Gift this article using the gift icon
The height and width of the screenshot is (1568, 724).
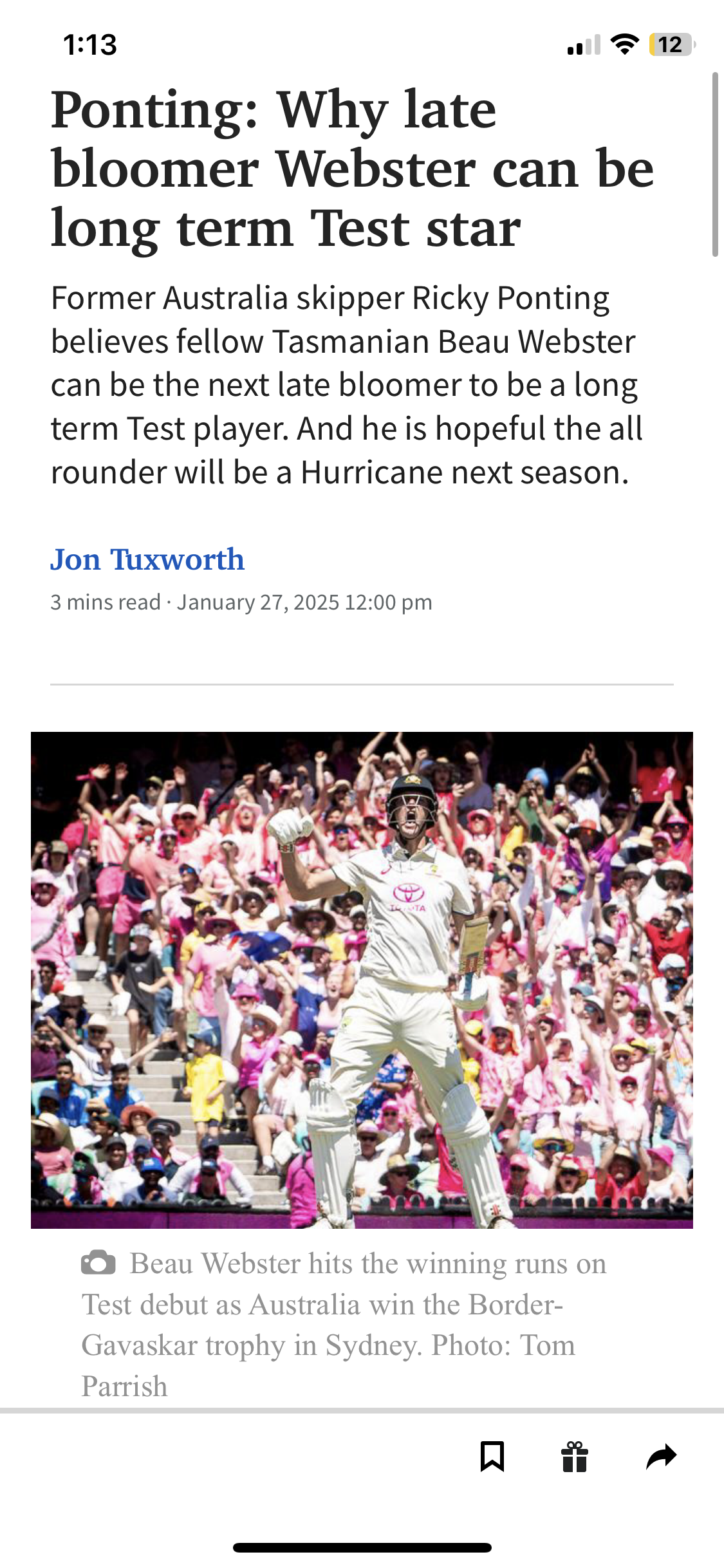575,1457
